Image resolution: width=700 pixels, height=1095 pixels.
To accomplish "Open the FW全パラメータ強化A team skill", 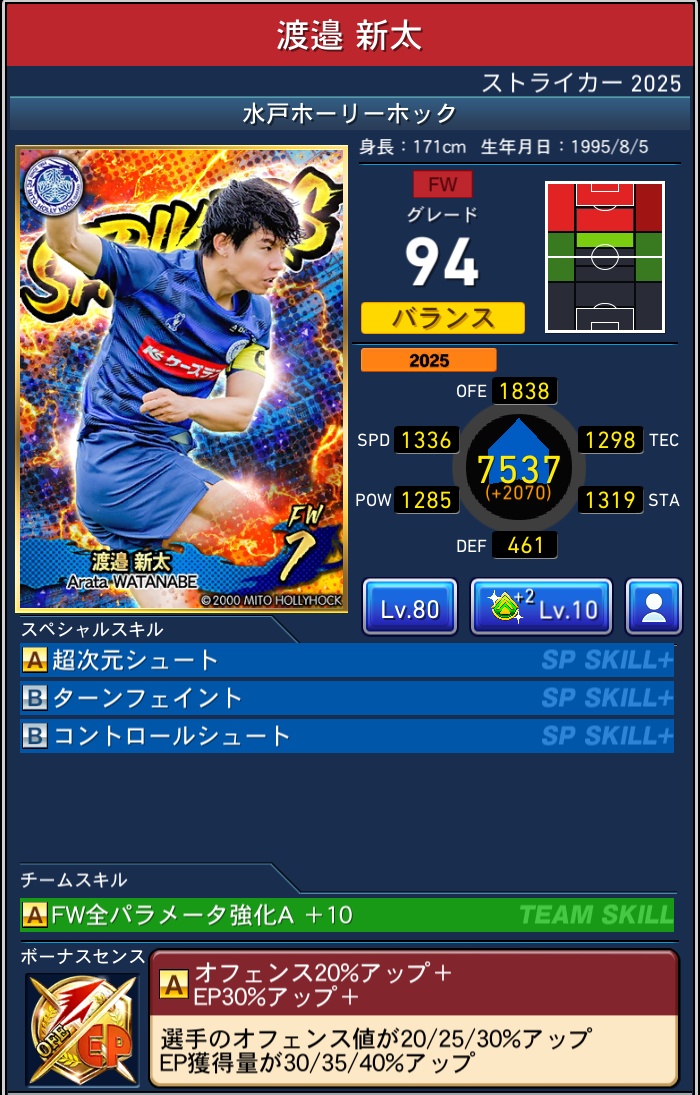I will pos(346,914).
